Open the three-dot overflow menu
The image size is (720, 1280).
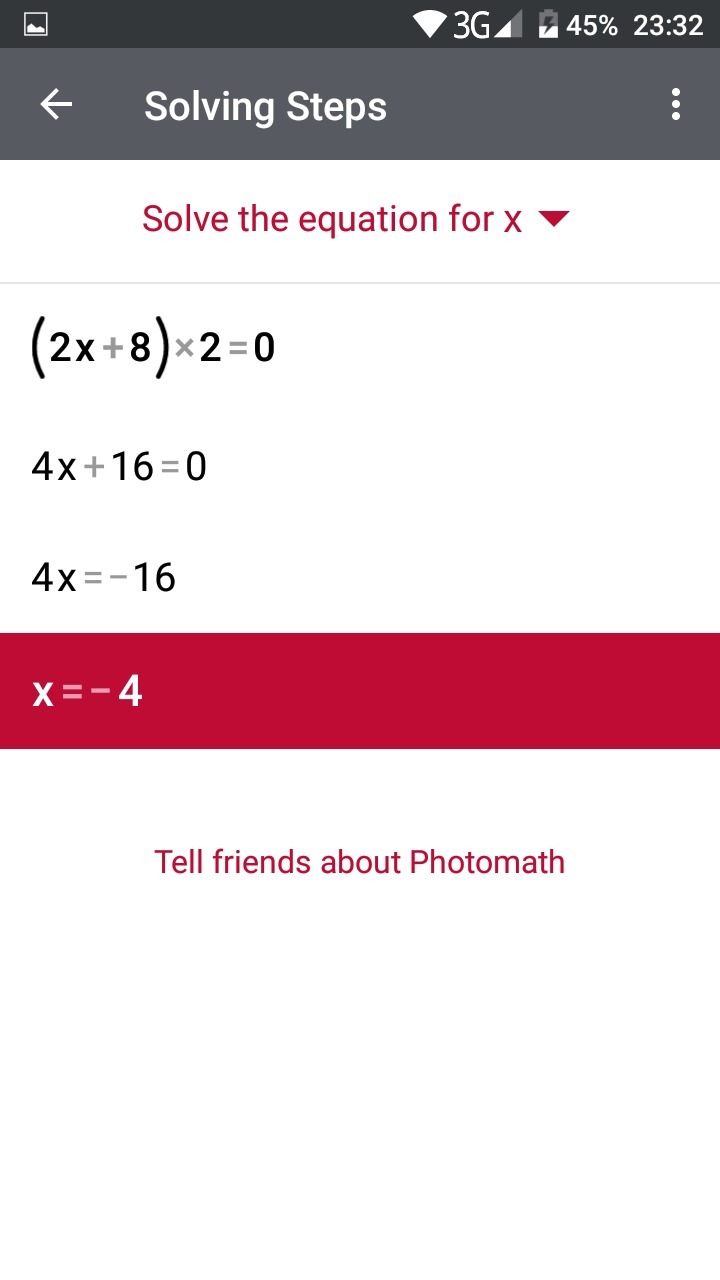click(x=676, y=105)
